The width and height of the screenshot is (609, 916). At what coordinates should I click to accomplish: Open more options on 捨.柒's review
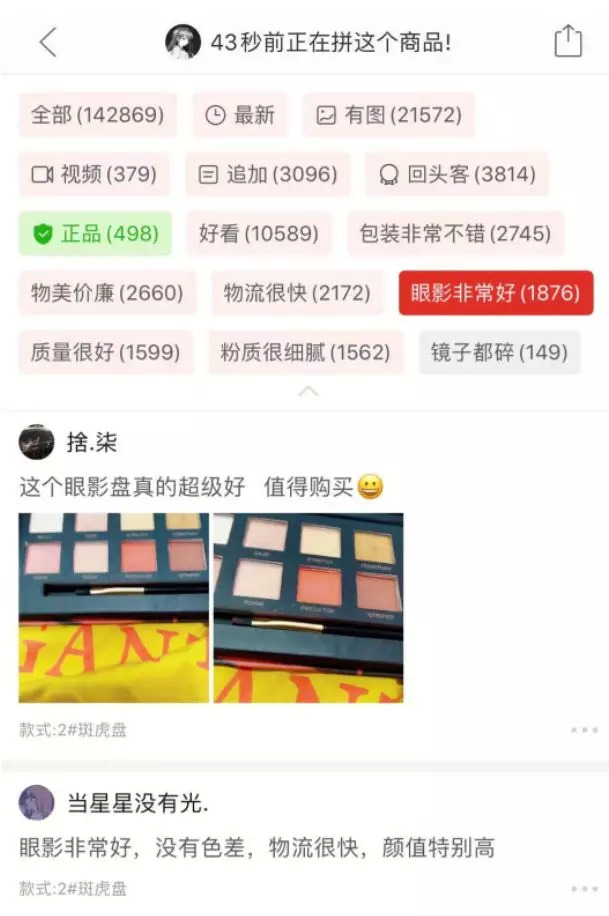coord(584,730)
